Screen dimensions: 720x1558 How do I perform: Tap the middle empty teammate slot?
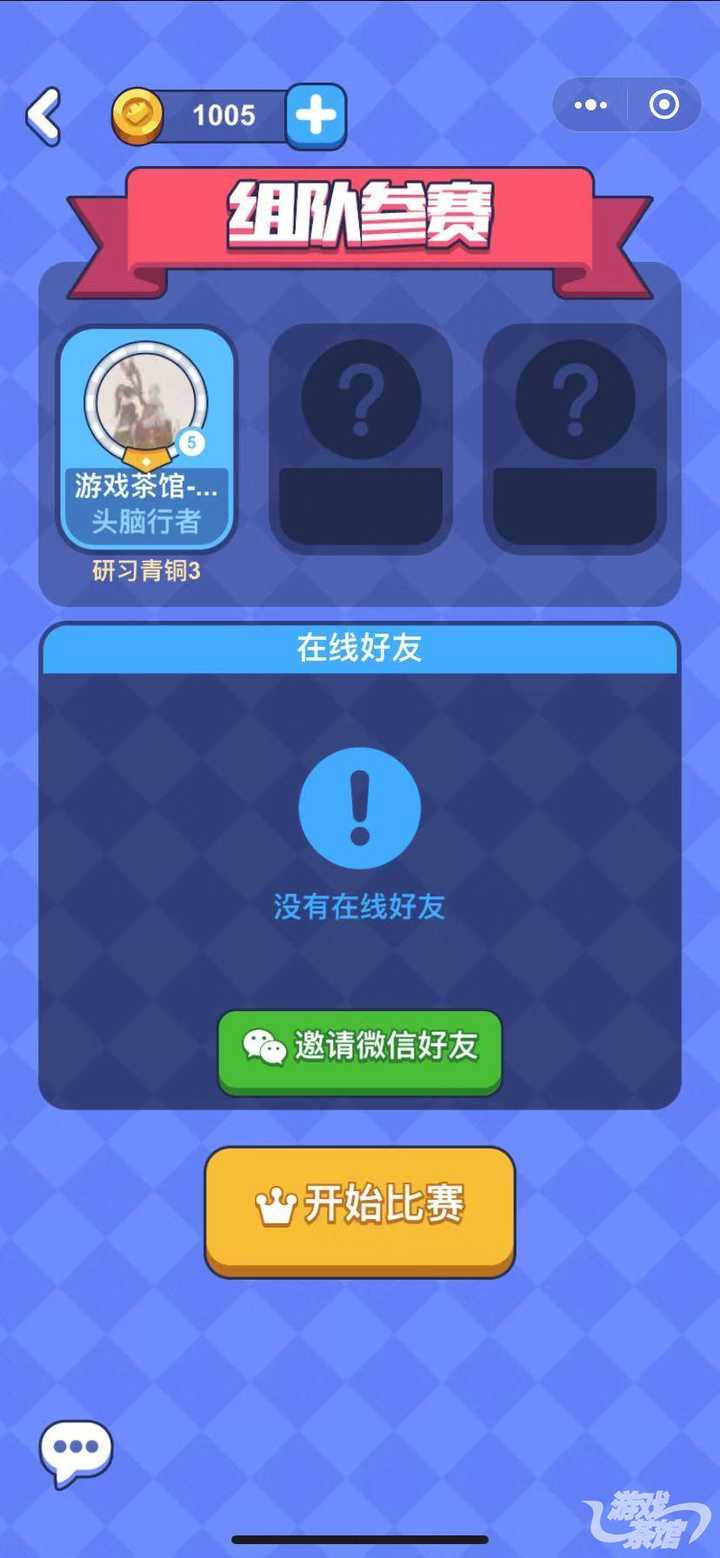pyautogui.click(x=360, y=438)
